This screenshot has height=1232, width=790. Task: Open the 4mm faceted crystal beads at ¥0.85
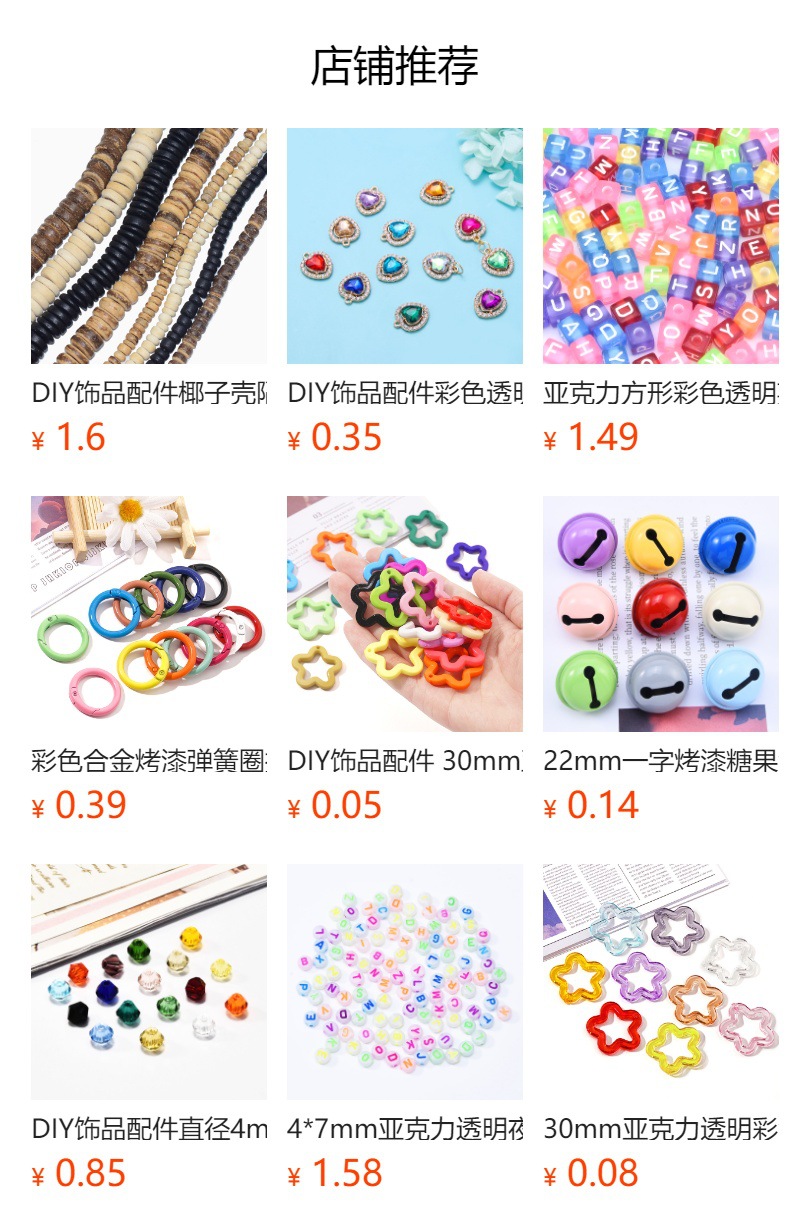coord(149,982)
